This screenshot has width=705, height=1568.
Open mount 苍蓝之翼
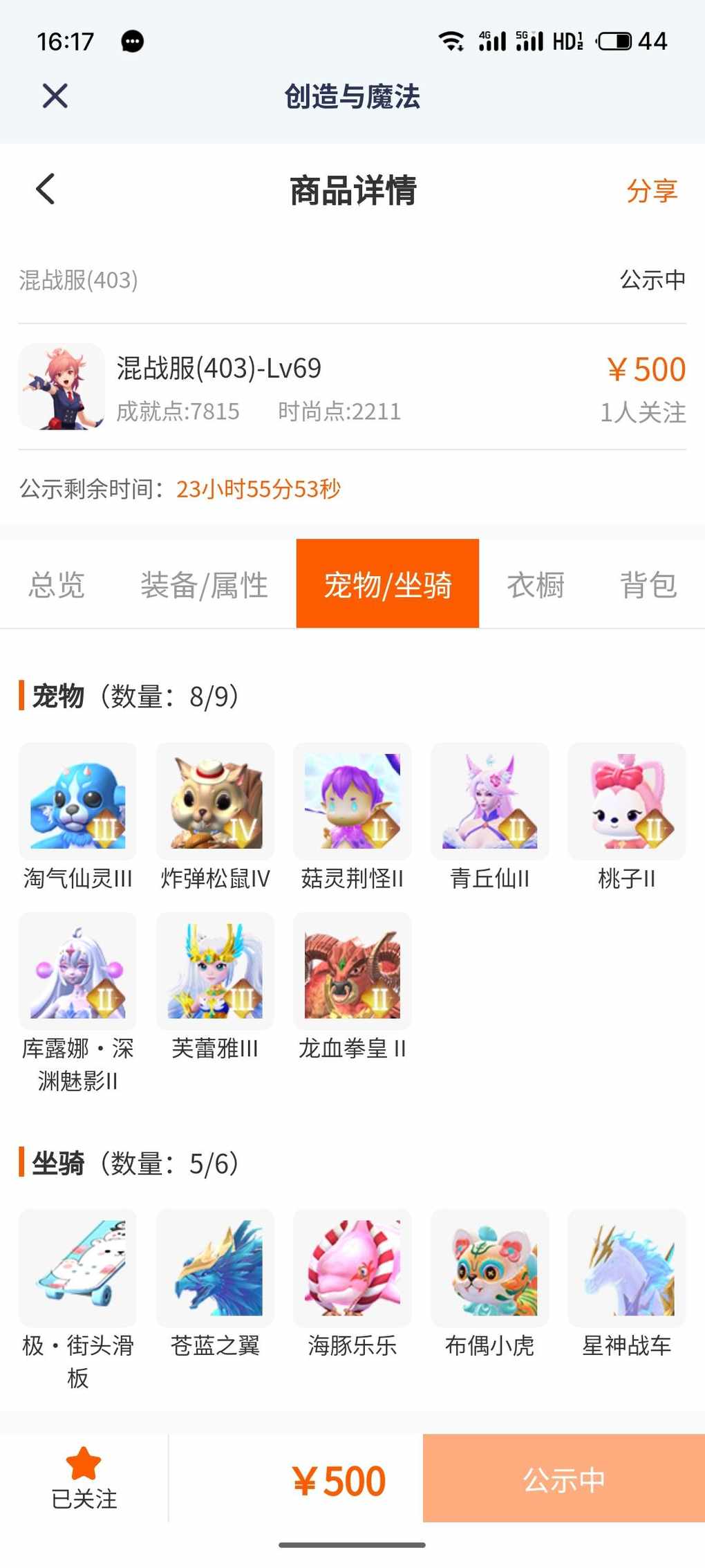[x=215, y=1269]
